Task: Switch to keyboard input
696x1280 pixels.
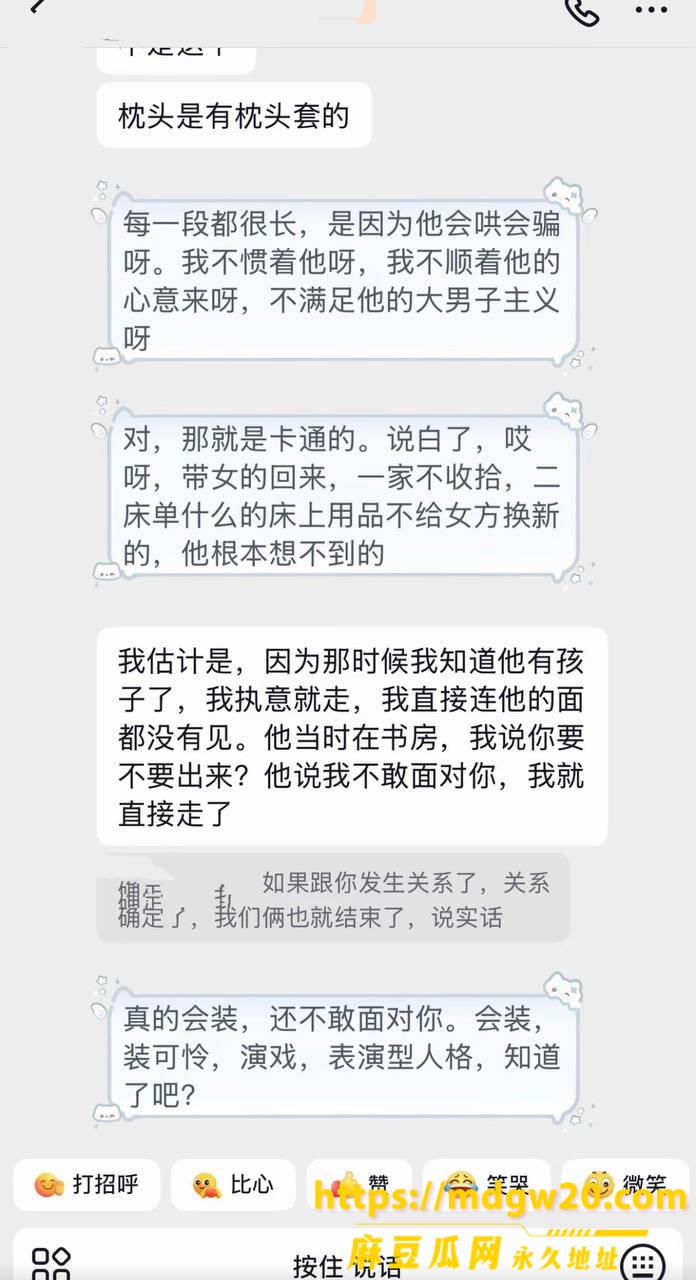Action: tap(644, 1263)
